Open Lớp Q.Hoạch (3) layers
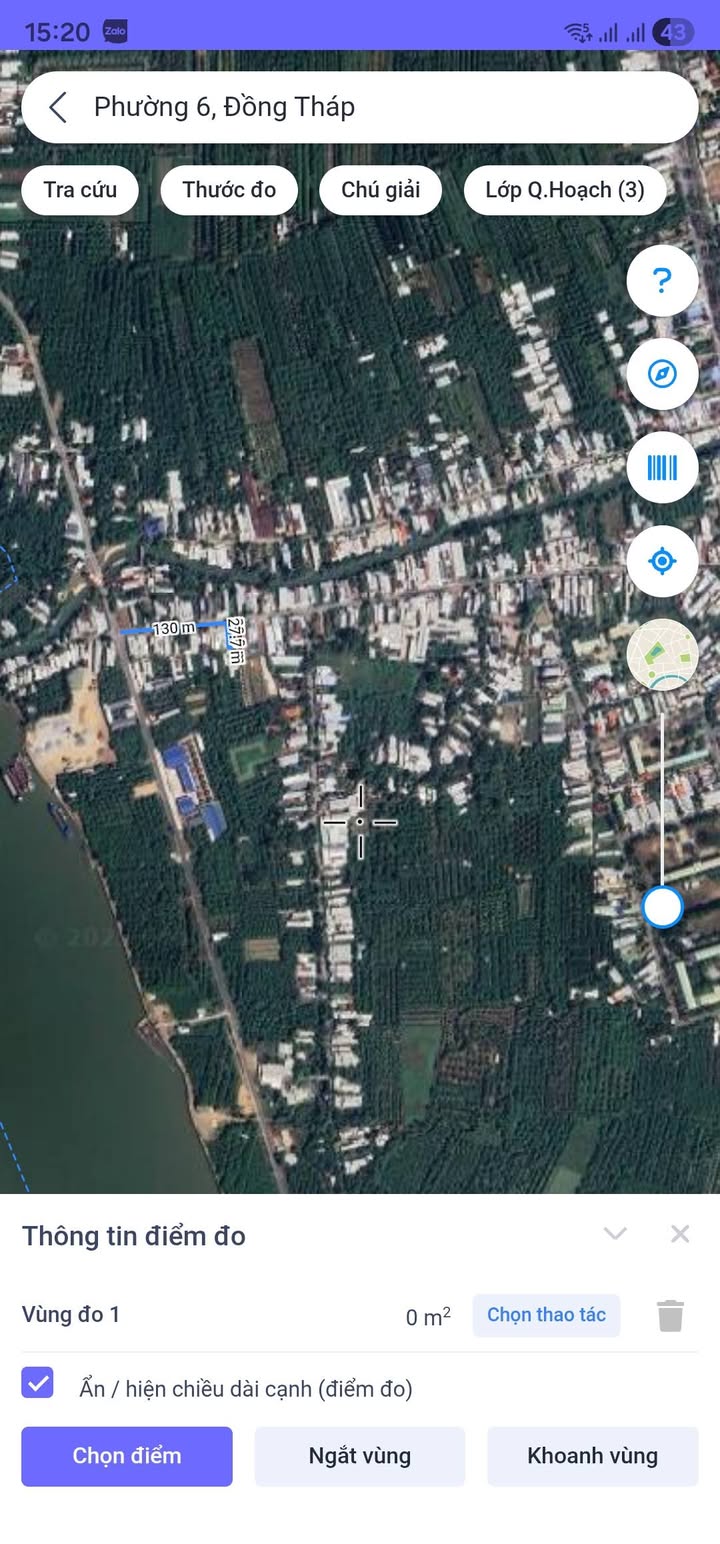Screen dimensions: 720x1544 565,190
